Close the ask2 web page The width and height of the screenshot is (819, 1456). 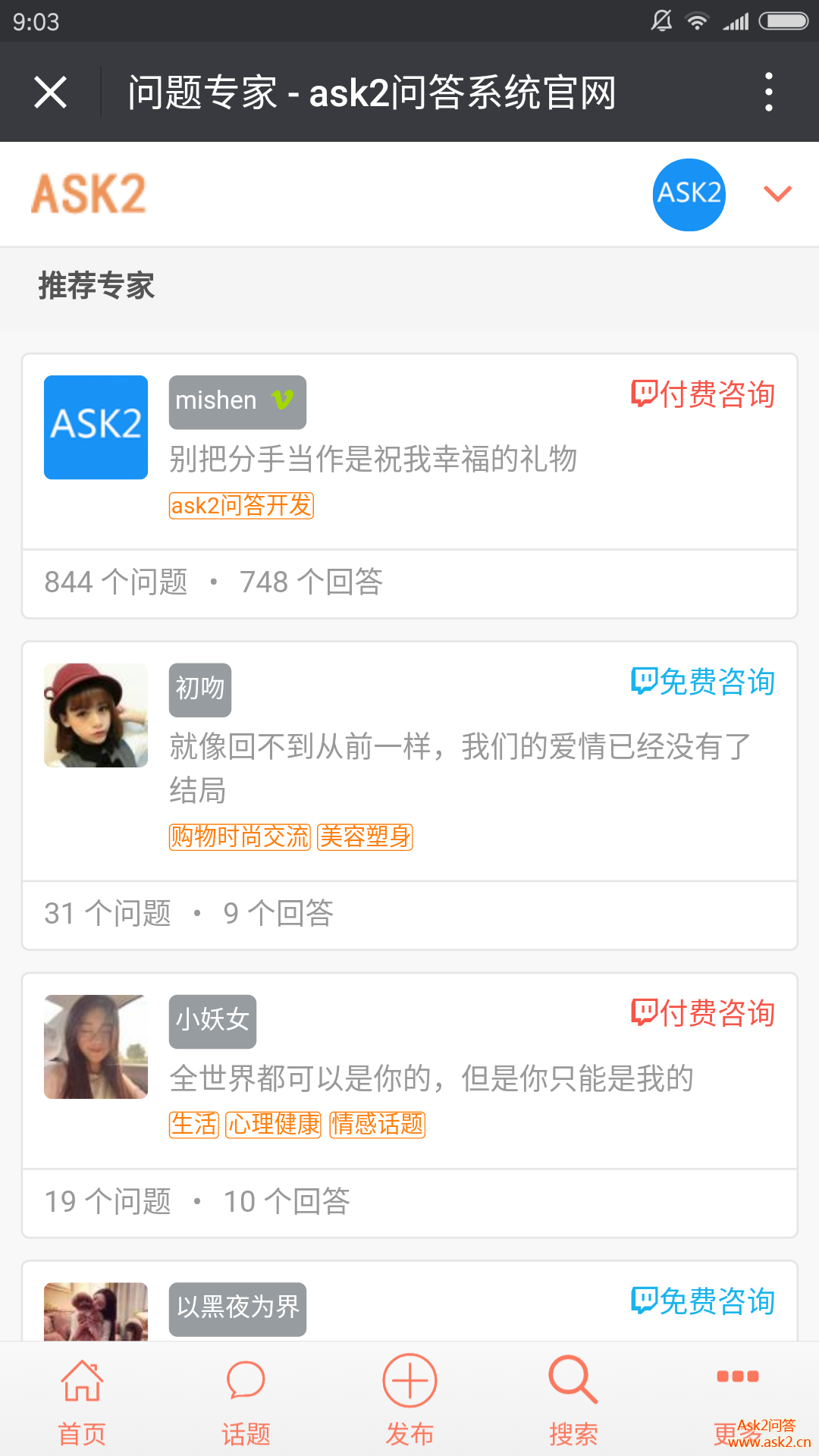click(51, 93)
